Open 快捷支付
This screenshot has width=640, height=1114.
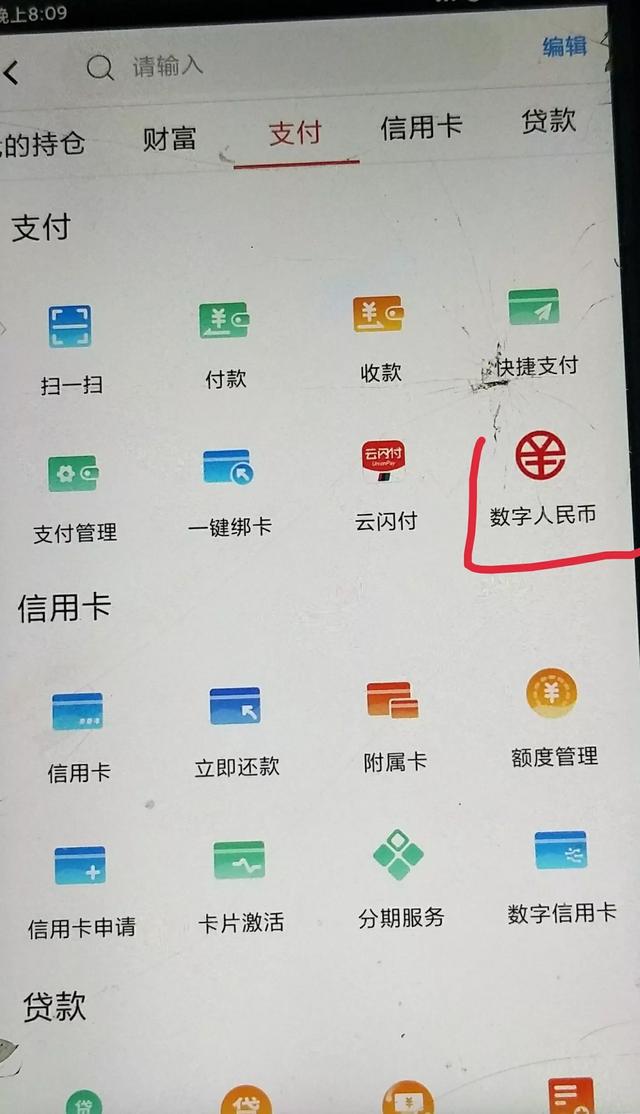(534, 330)
